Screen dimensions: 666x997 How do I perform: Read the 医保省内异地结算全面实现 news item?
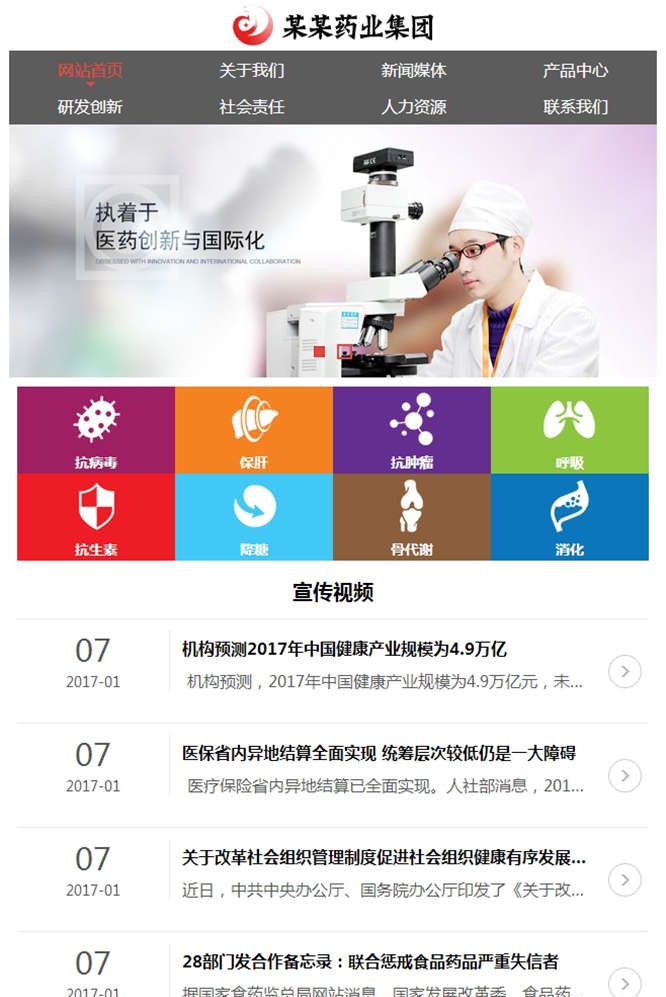pyautogui.click(x=378, y=753)
